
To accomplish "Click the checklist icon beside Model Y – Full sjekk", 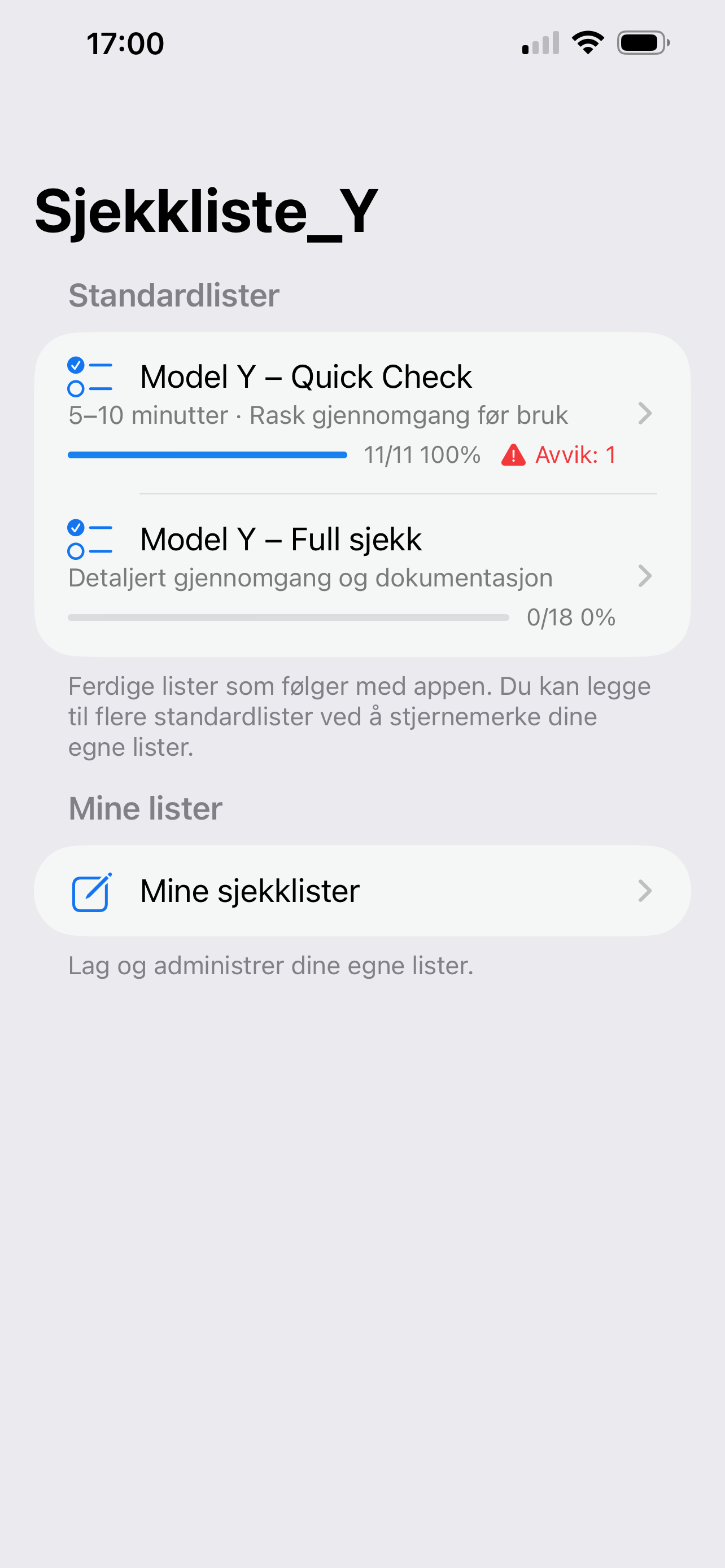I will pyautogui.click(x=89, y=538).
